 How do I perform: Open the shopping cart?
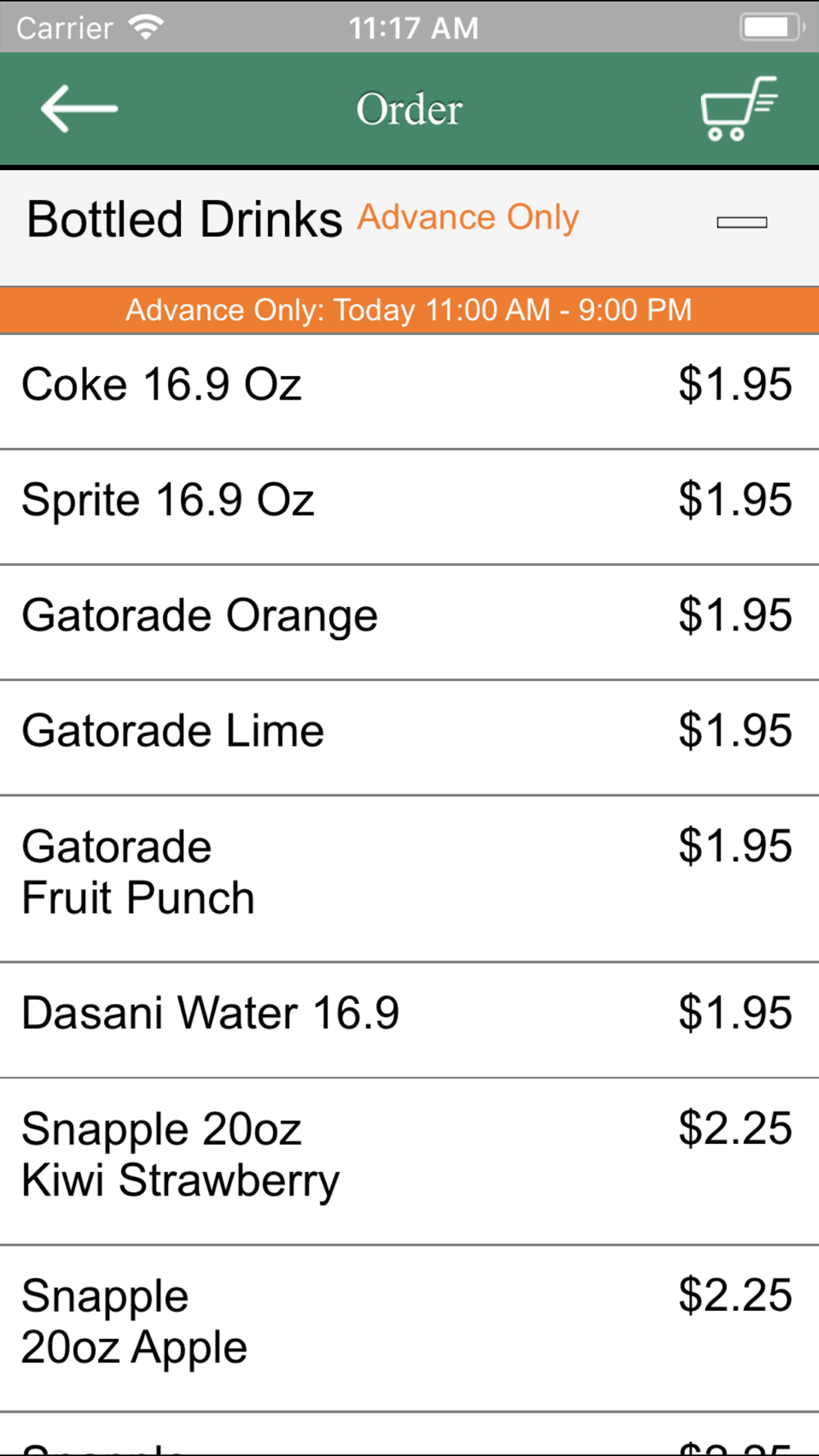tap(739, 109)
